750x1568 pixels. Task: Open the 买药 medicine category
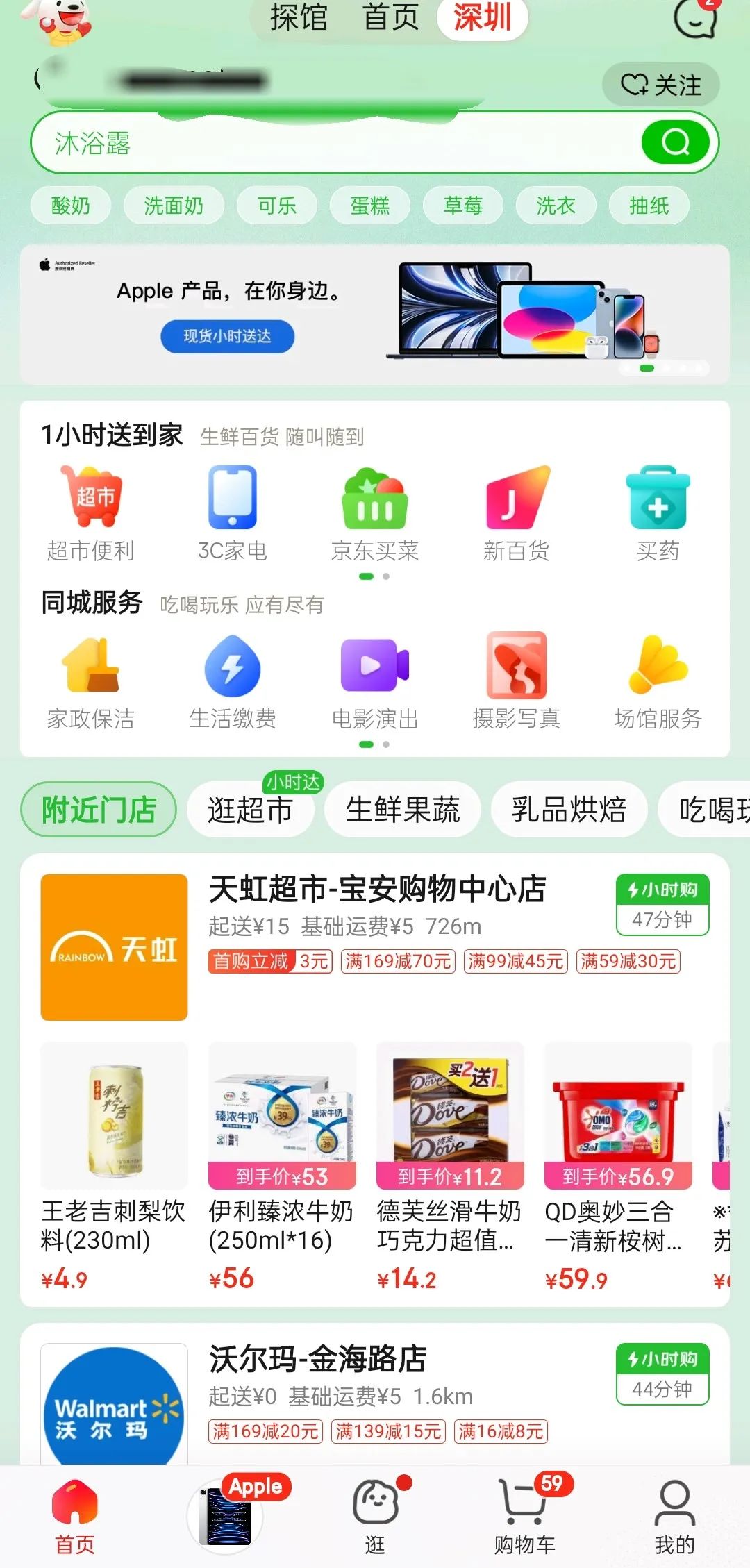tap(658, 514)
